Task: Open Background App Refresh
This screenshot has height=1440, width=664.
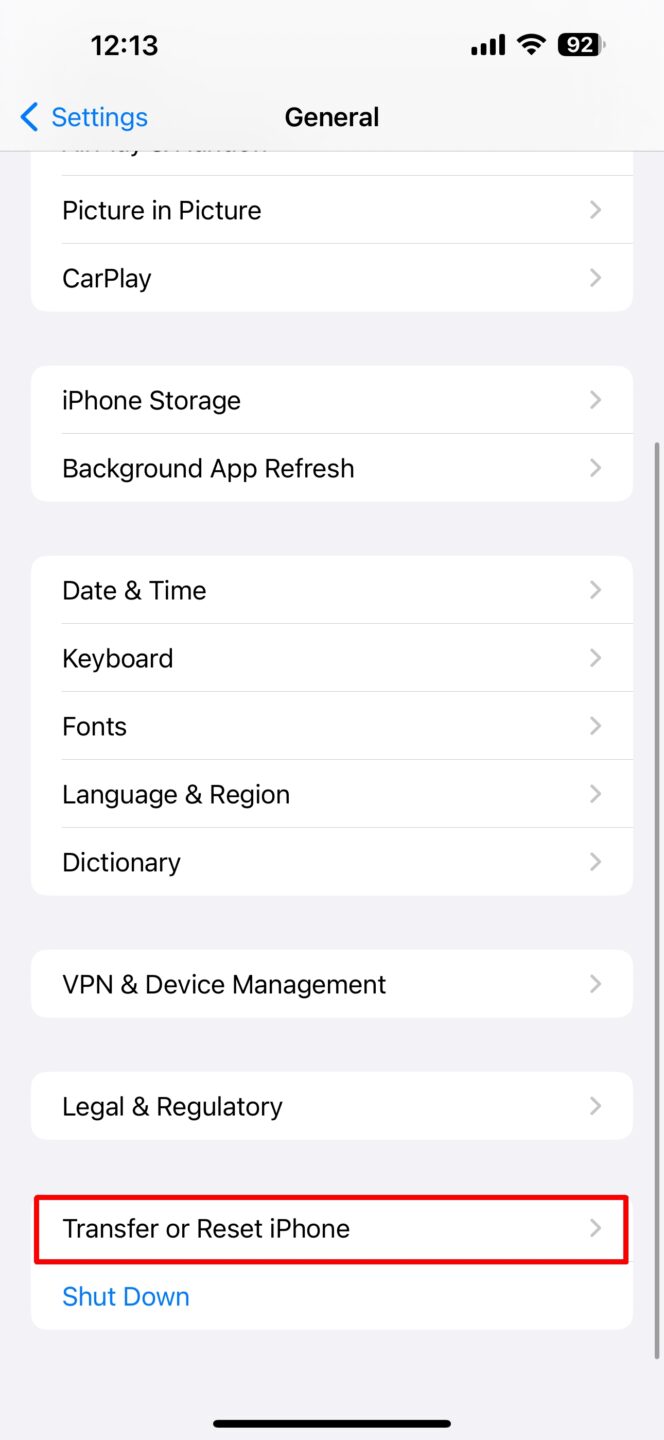Action: coord(331,468)
